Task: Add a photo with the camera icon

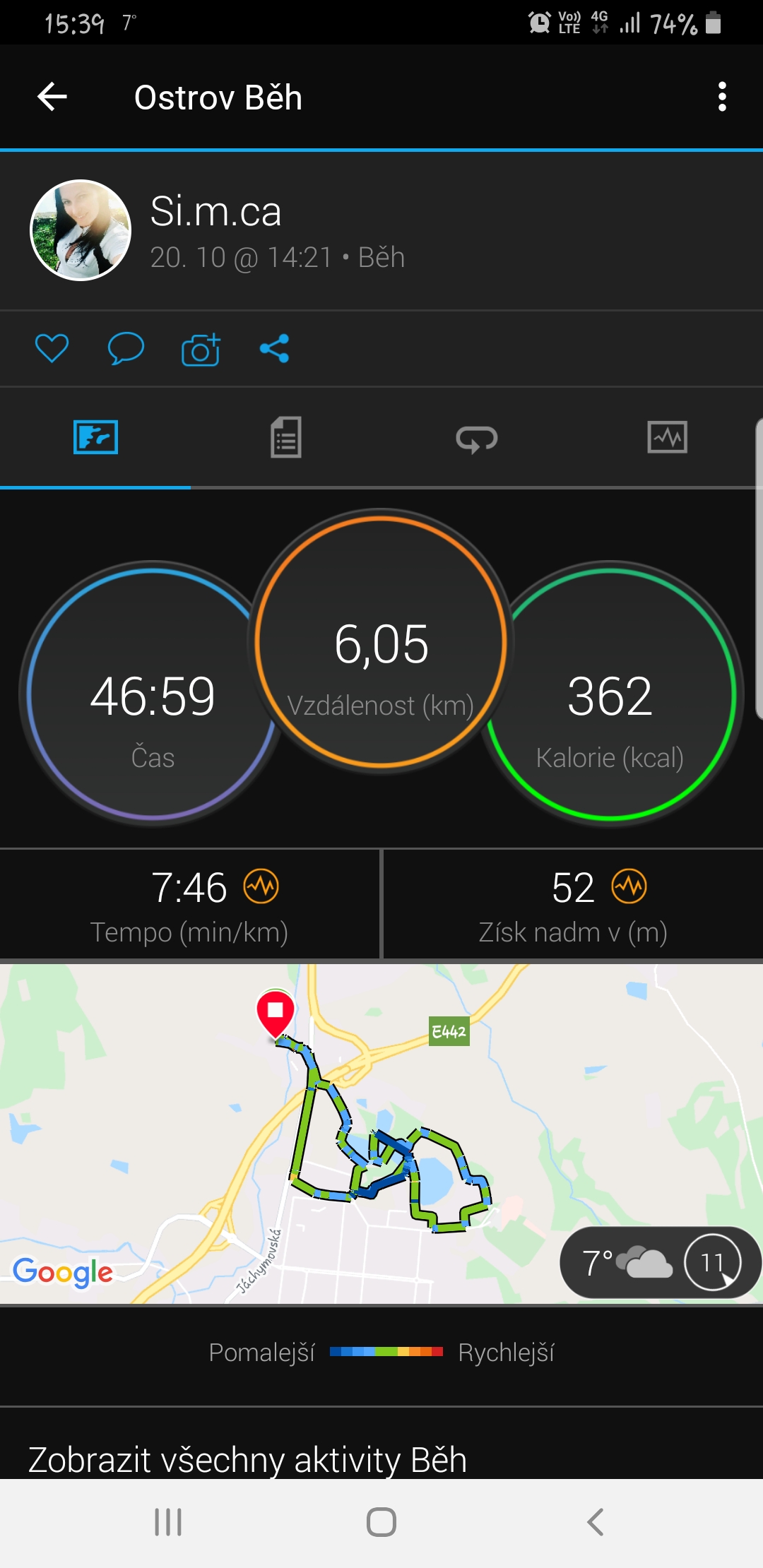Action: (201, 348)
